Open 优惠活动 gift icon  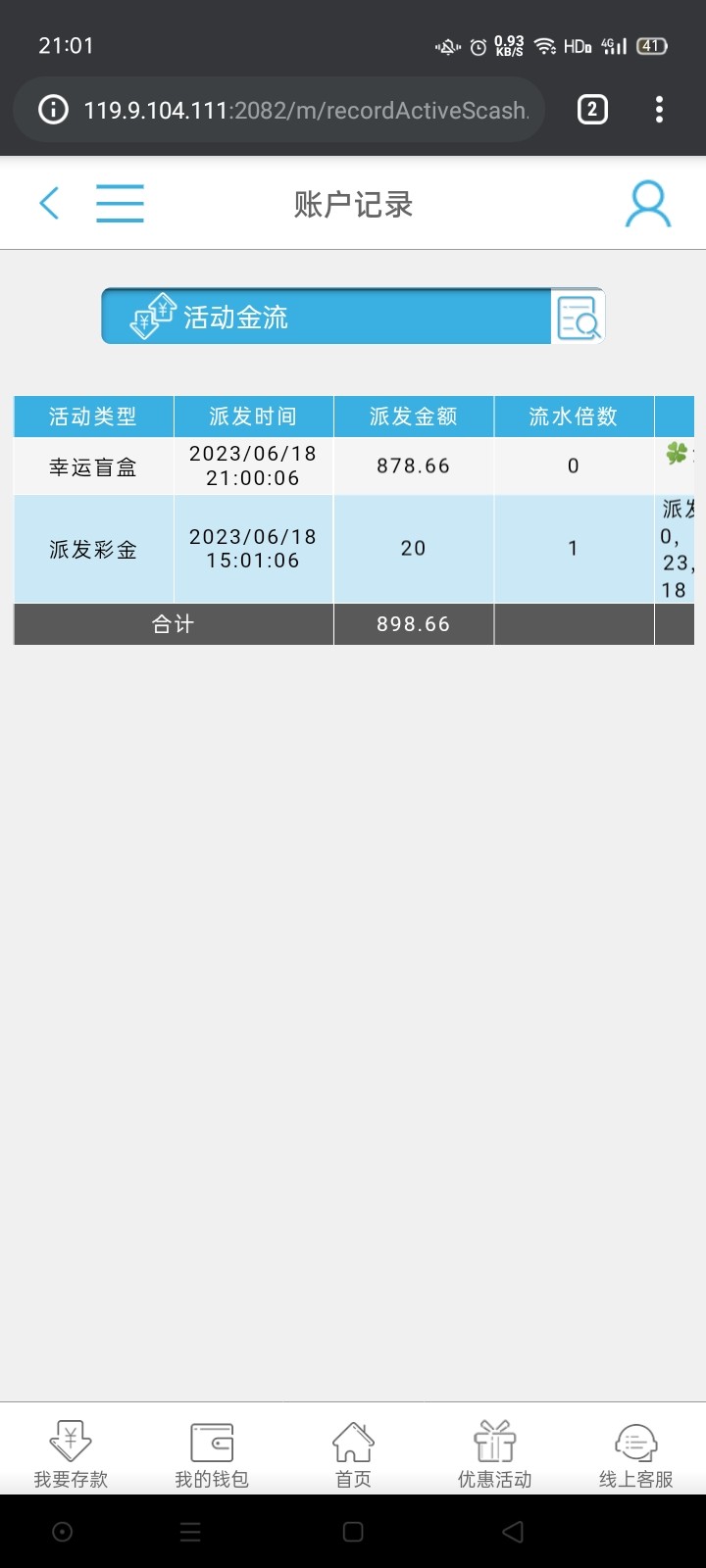tap(494, 1450)
